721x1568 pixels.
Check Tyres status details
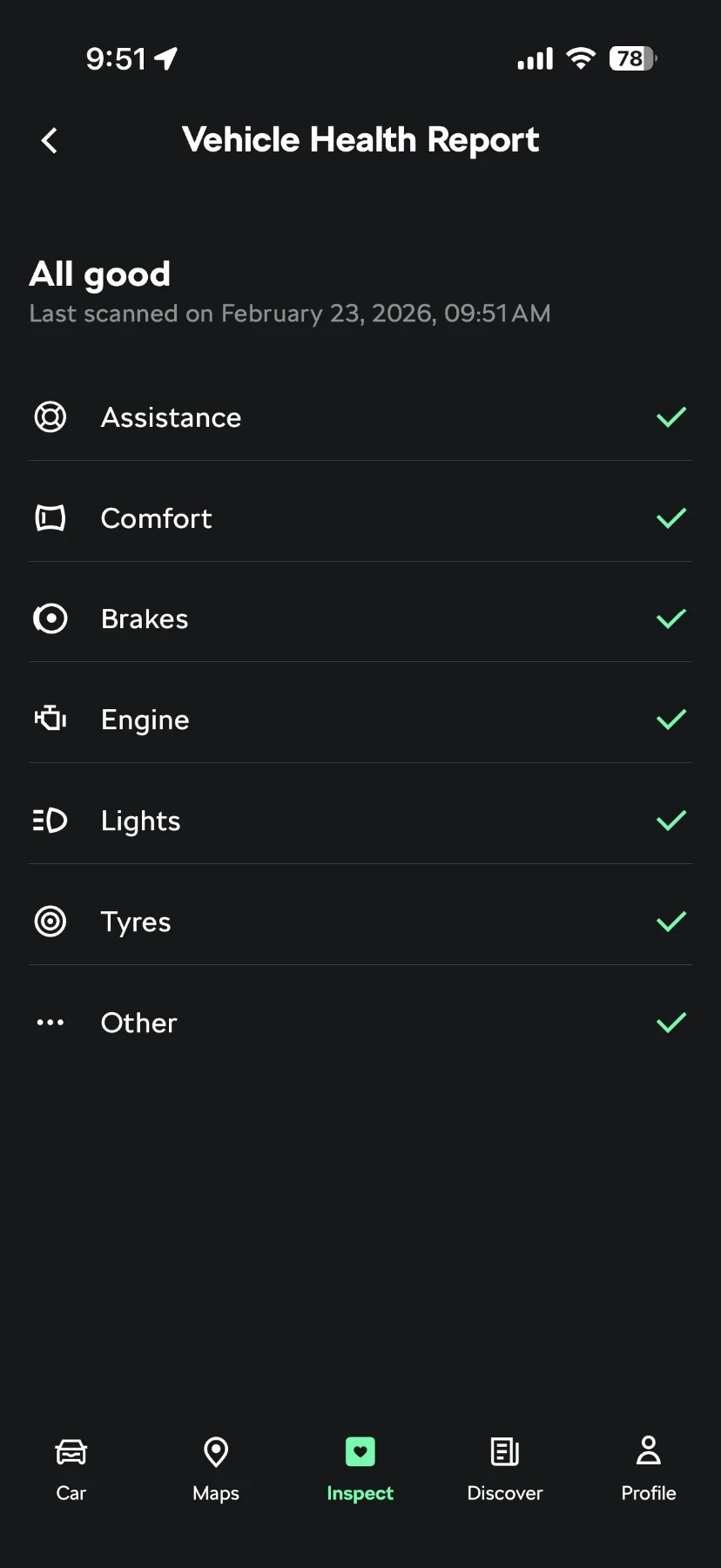click(360, 922)
